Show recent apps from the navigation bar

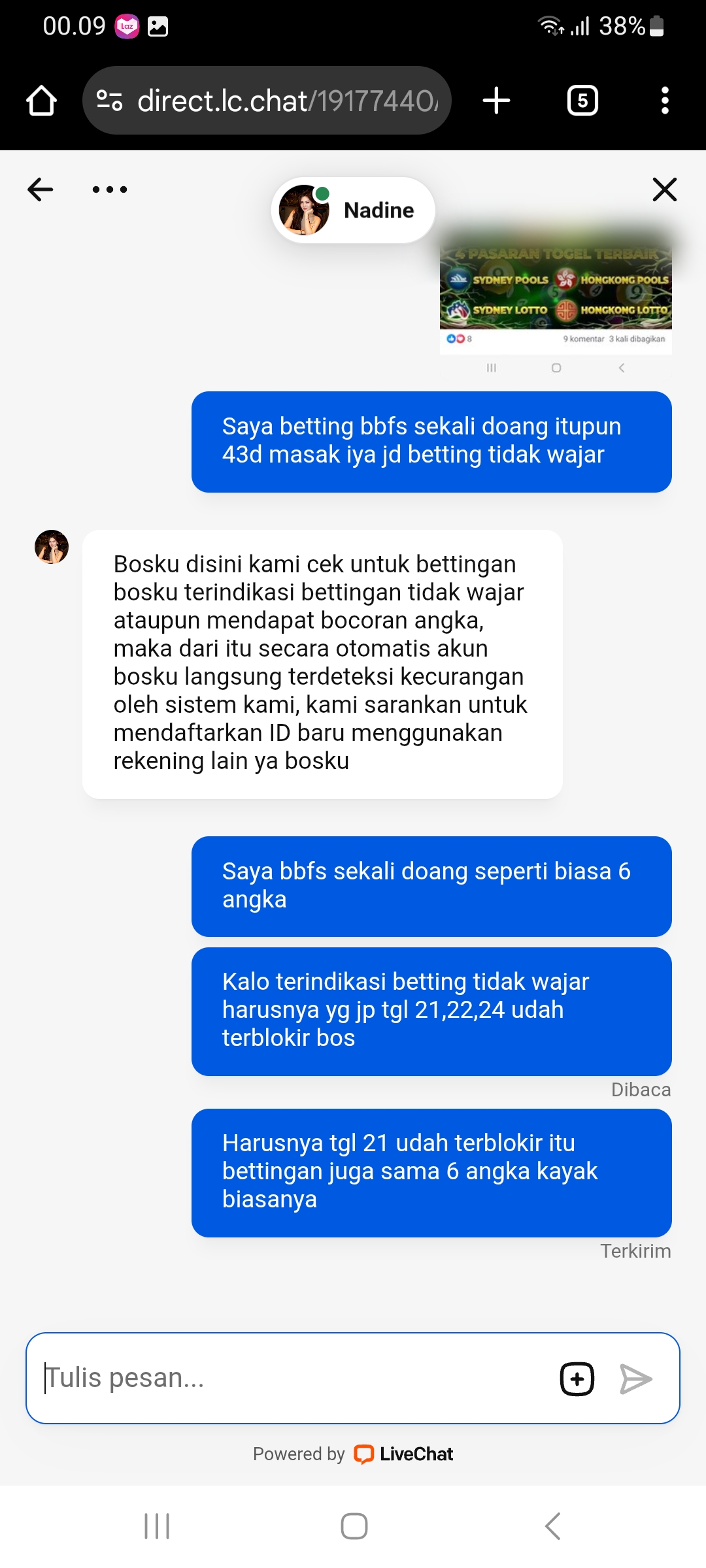pyautogui.click(x=157, y=1526)
